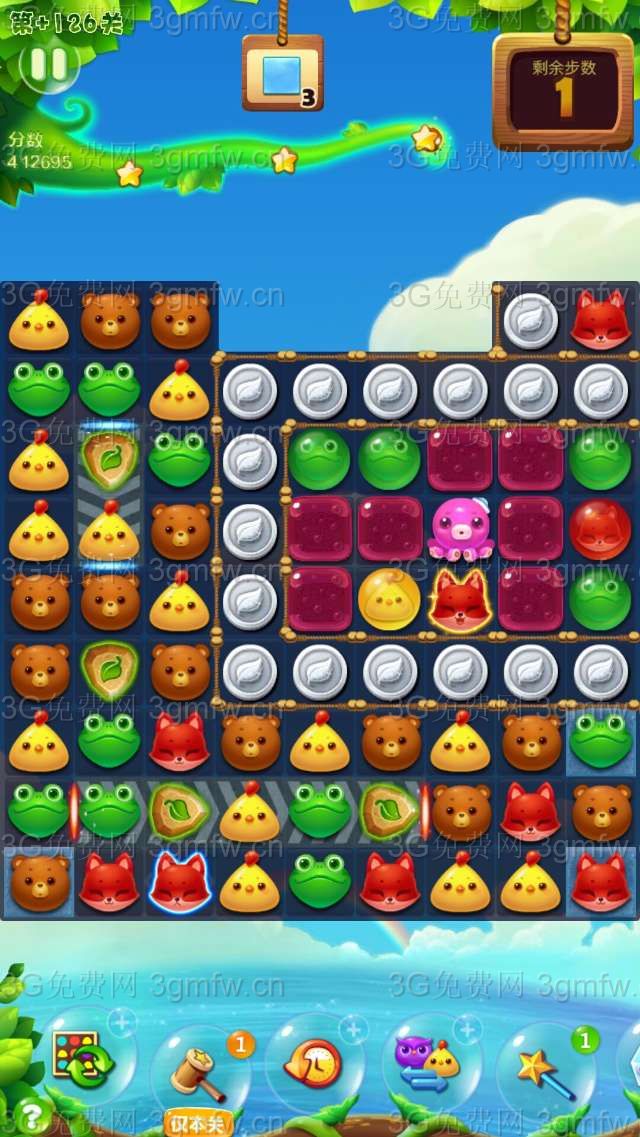Activate the swap animals booster
The image size is (640, 1137).
click(x=427, y=1062)
